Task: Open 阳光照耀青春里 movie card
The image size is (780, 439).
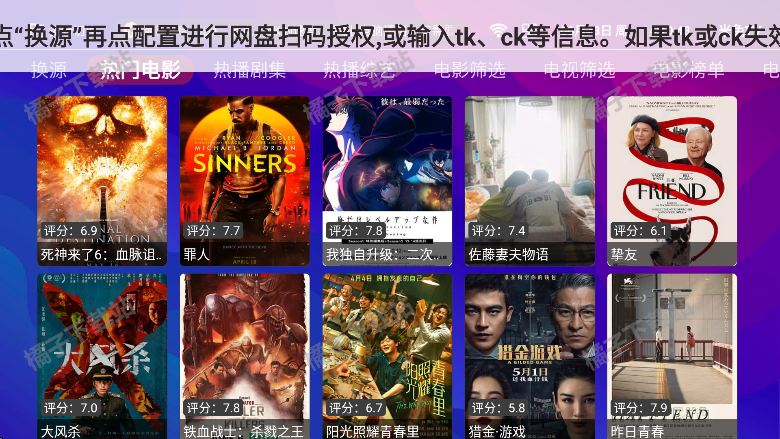Action: [x=387, y=355]
